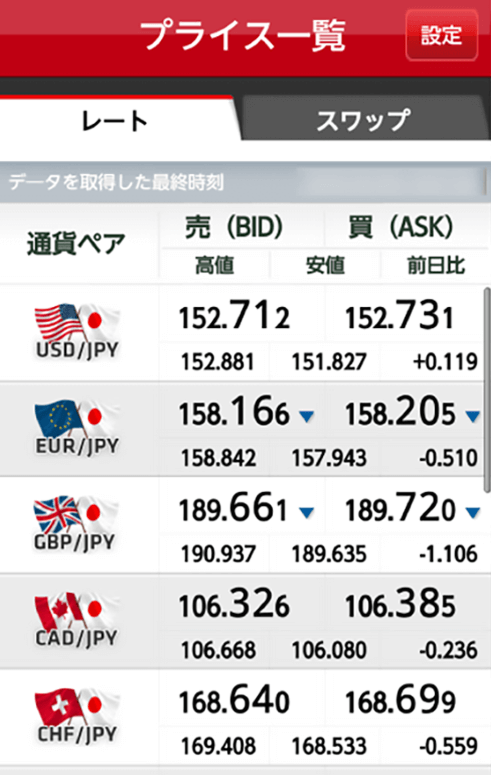Select the レート tab
The height and width of the screenshot is (775, 491).
pos(117,119)
